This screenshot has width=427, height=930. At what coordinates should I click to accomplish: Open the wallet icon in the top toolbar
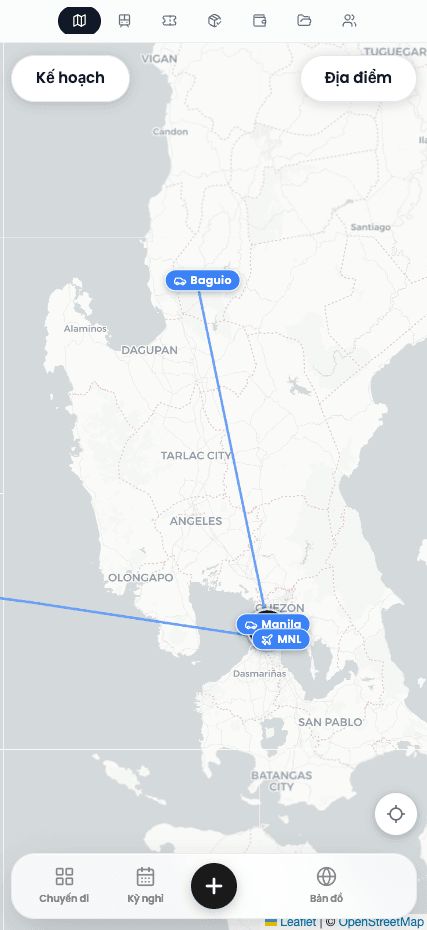[259, 21]
